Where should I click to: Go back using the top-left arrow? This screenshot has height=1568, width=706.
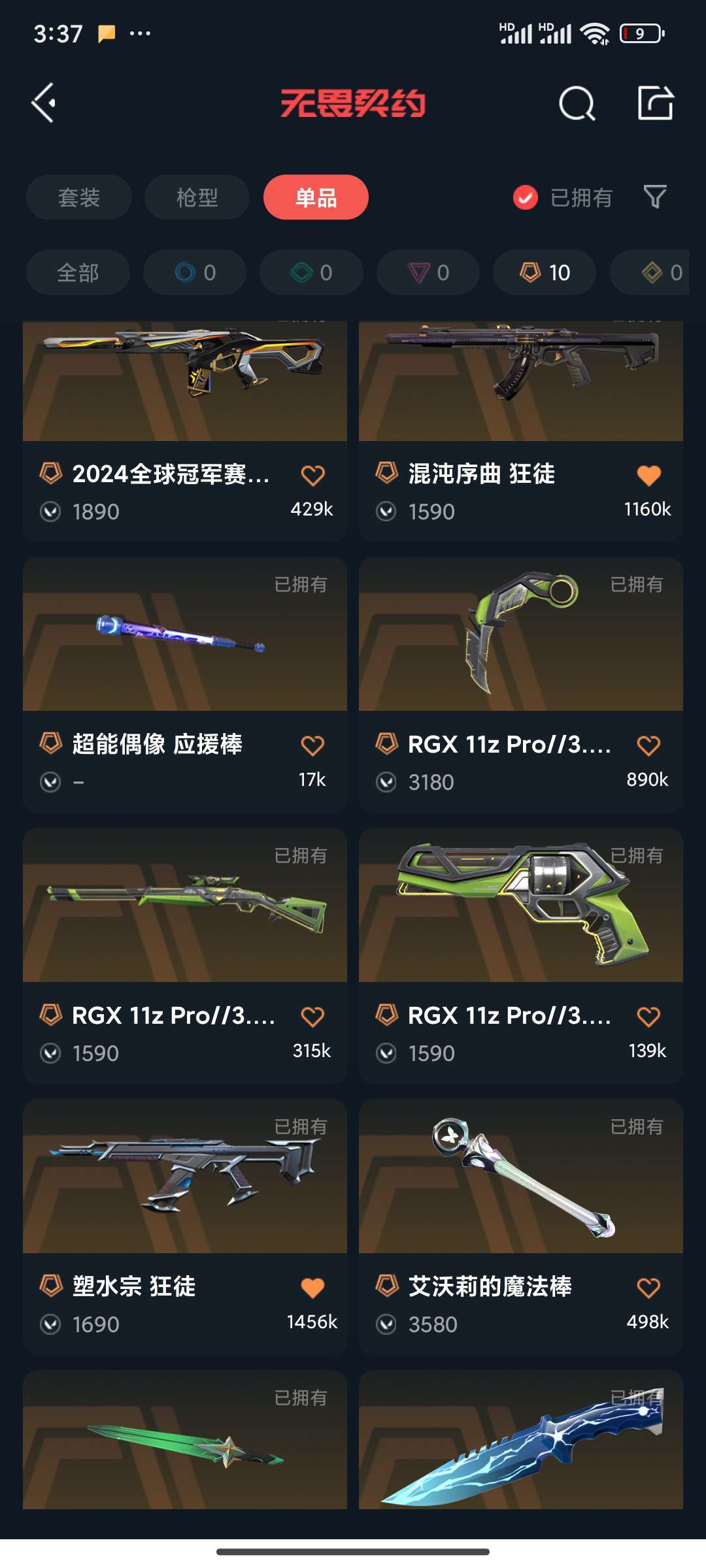43,103
